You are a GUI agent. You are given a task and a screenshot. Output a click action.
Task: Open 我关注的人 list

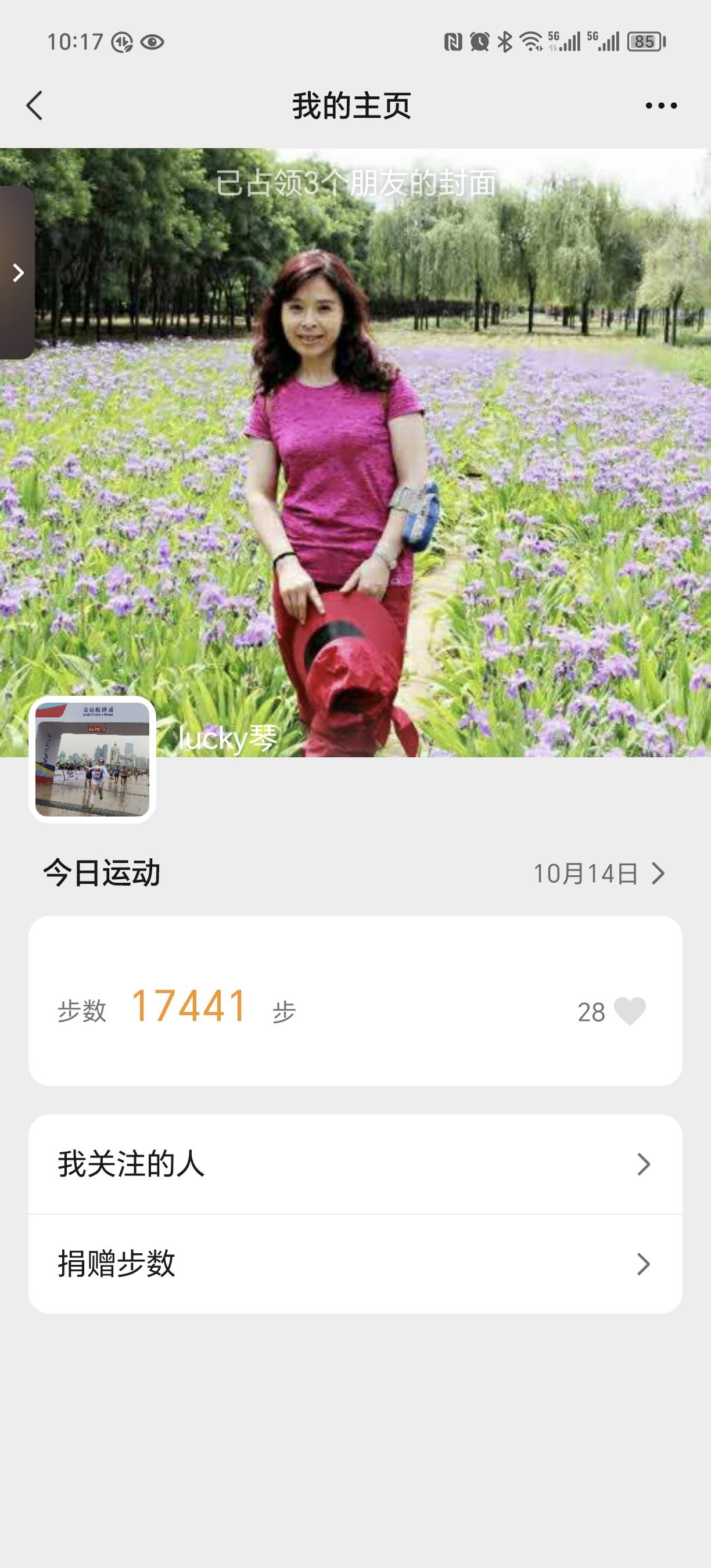355,1164
